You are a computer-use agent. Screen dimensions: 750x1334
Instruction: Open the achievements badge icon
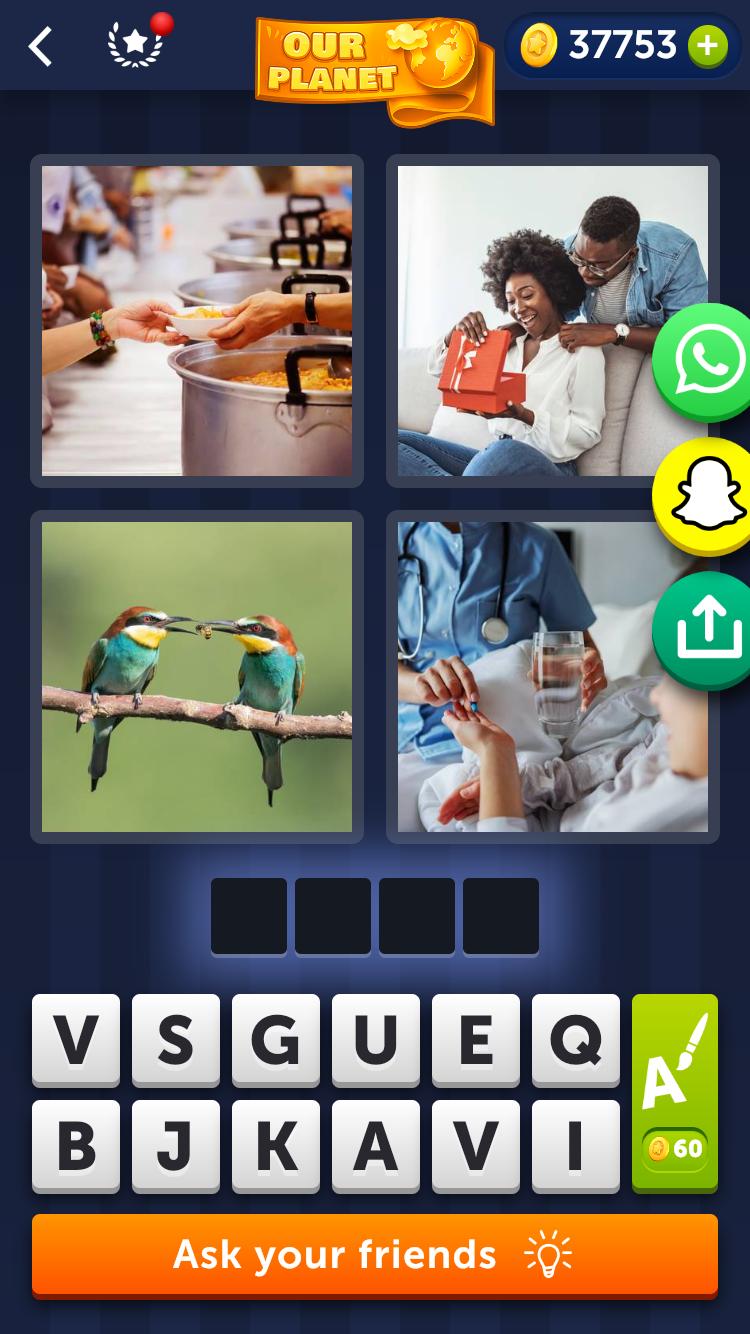tap(135, 45)
